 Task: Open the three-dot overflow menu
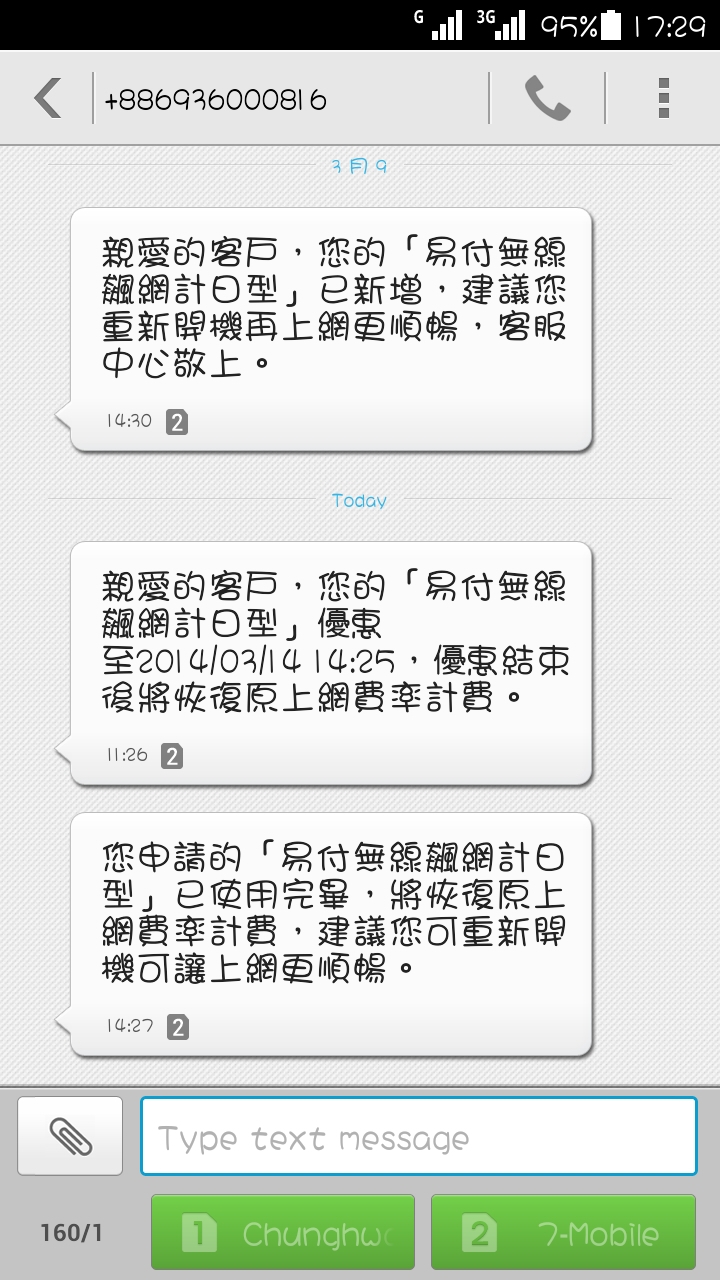tap(664, 98)
